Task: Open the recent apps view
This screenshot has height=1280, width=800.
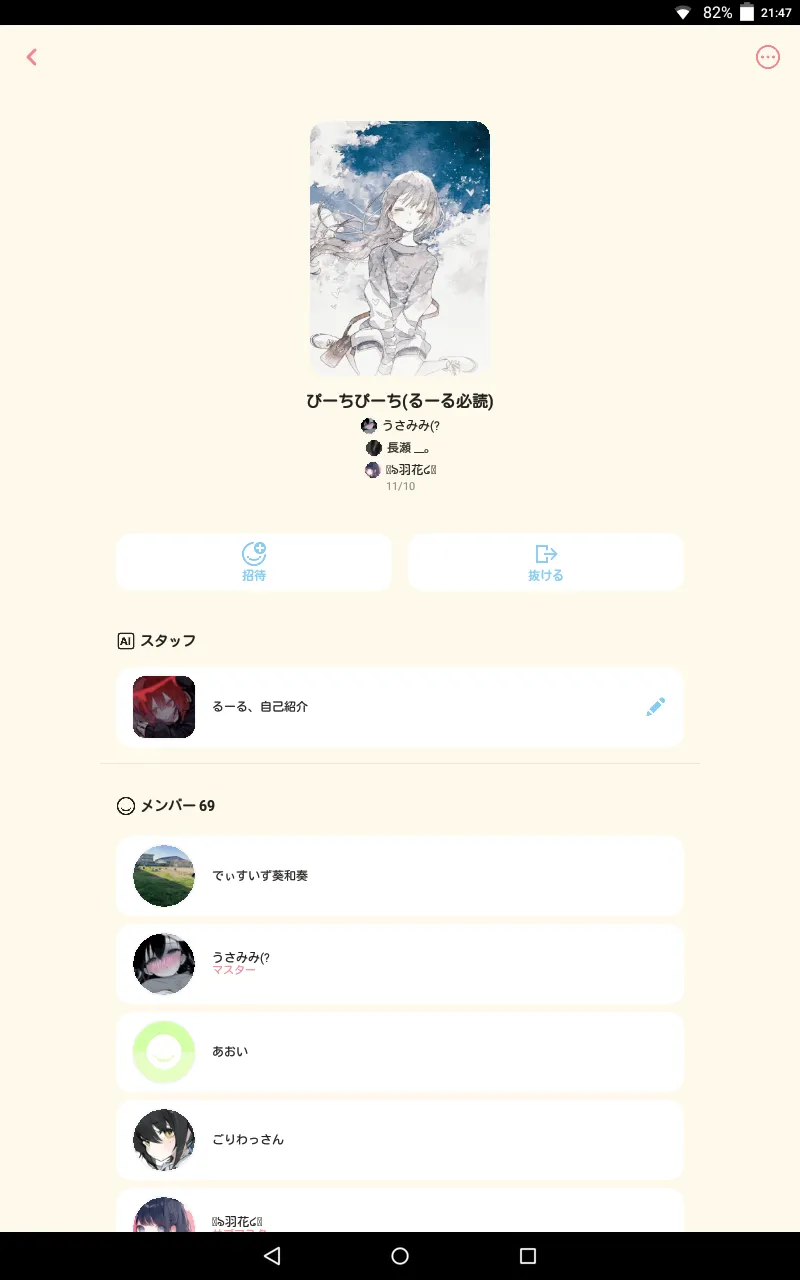Action: 528,1256
